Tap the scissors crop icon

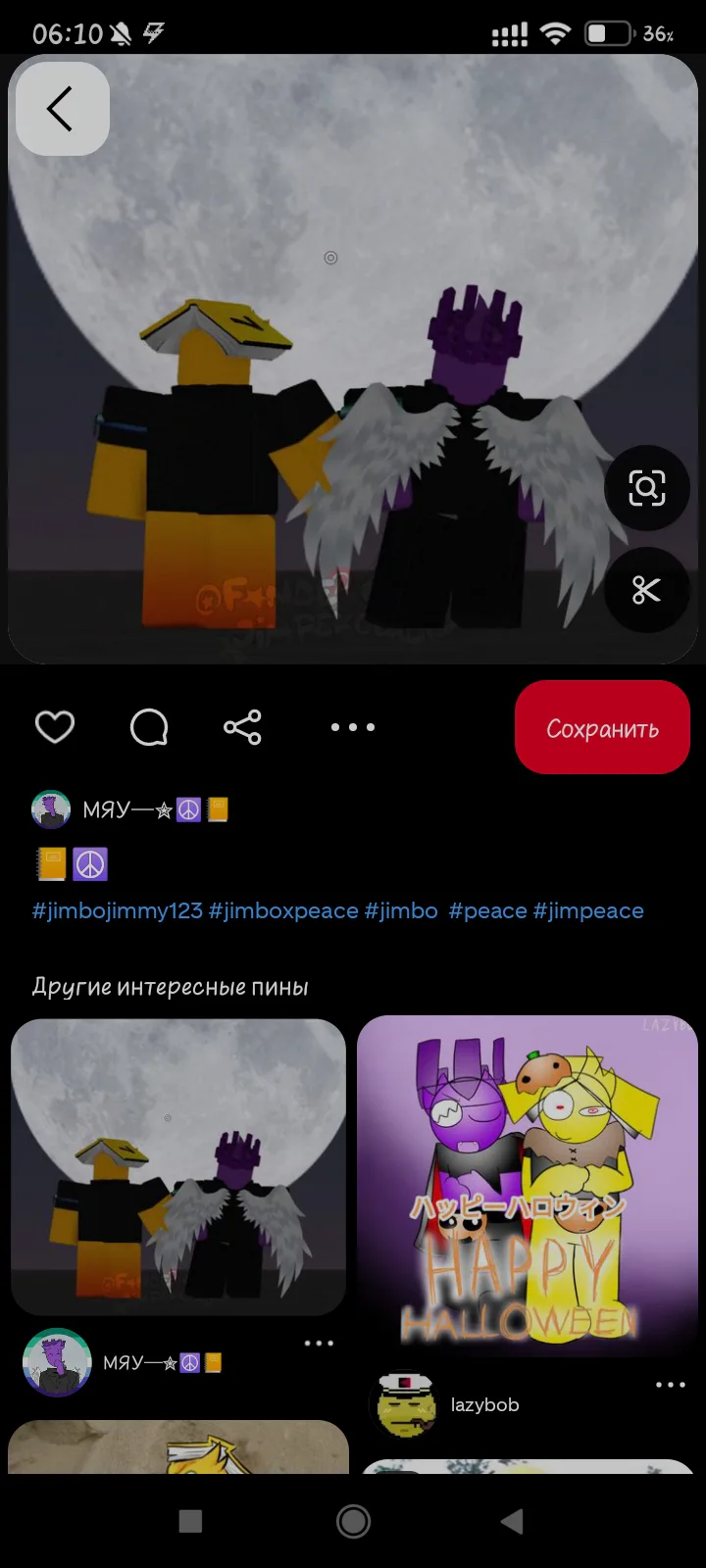[646, 590]
